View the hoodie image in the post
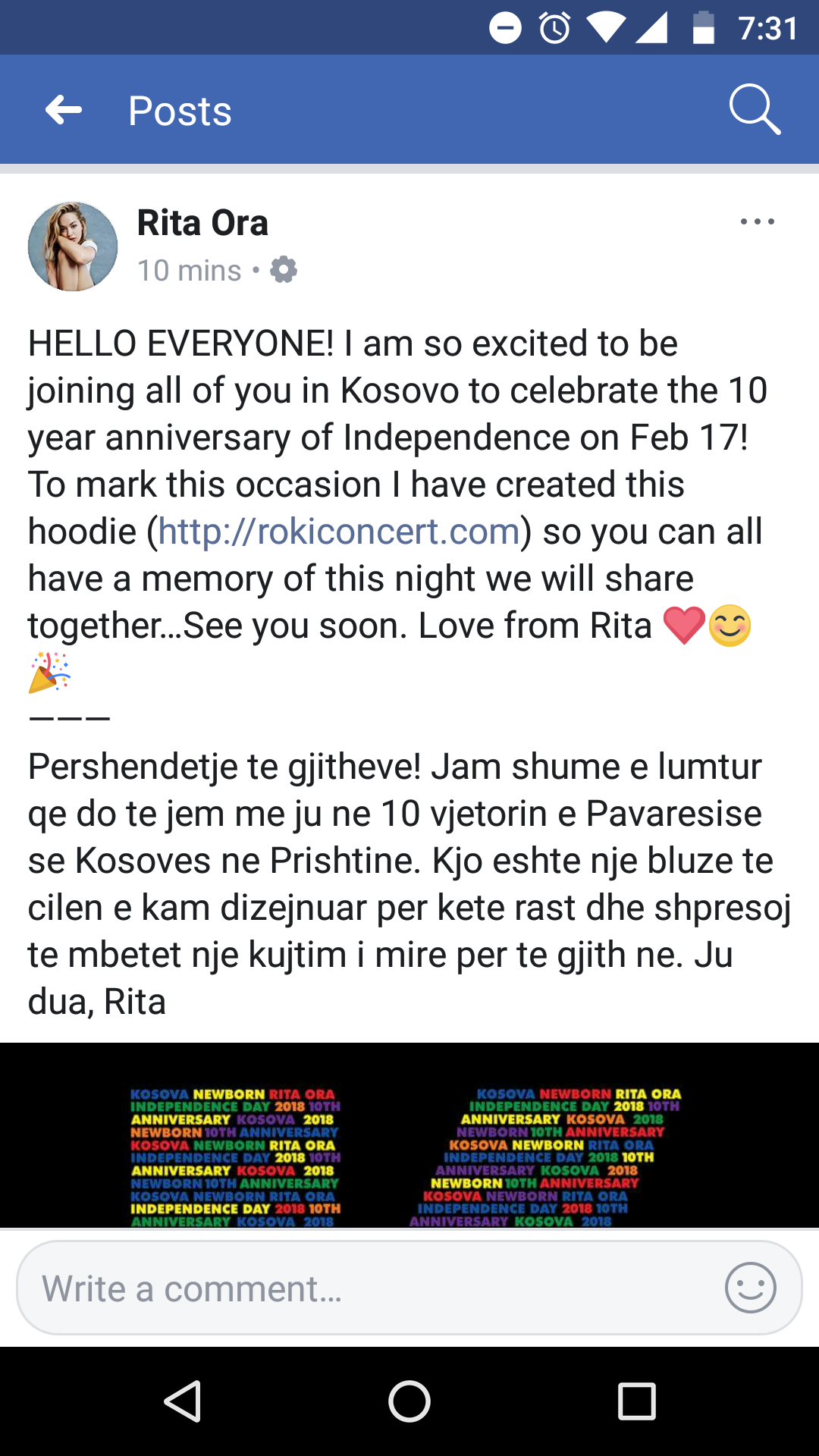Image resolution: width=819 pixels, height=1456 pixels. pos(409,1135)
